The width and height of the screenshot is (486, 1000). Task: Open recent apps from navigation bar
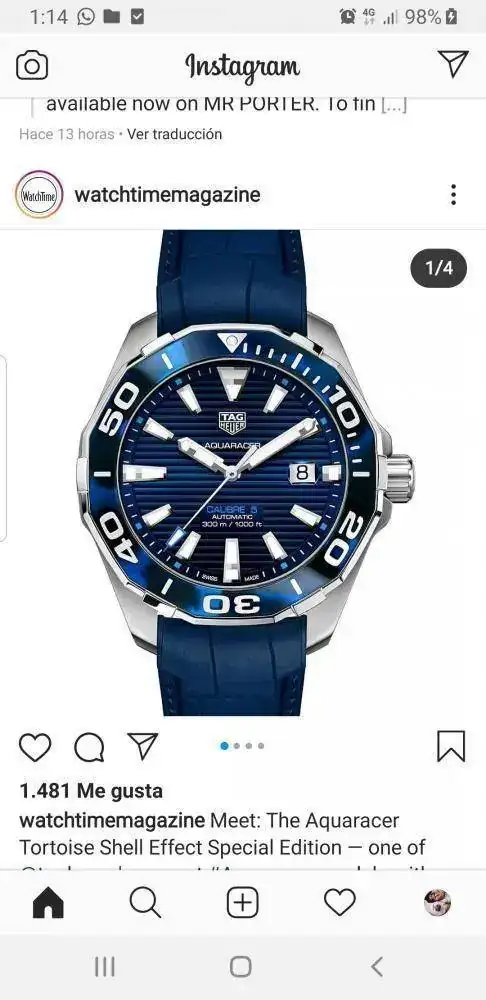tap(105, 967)
